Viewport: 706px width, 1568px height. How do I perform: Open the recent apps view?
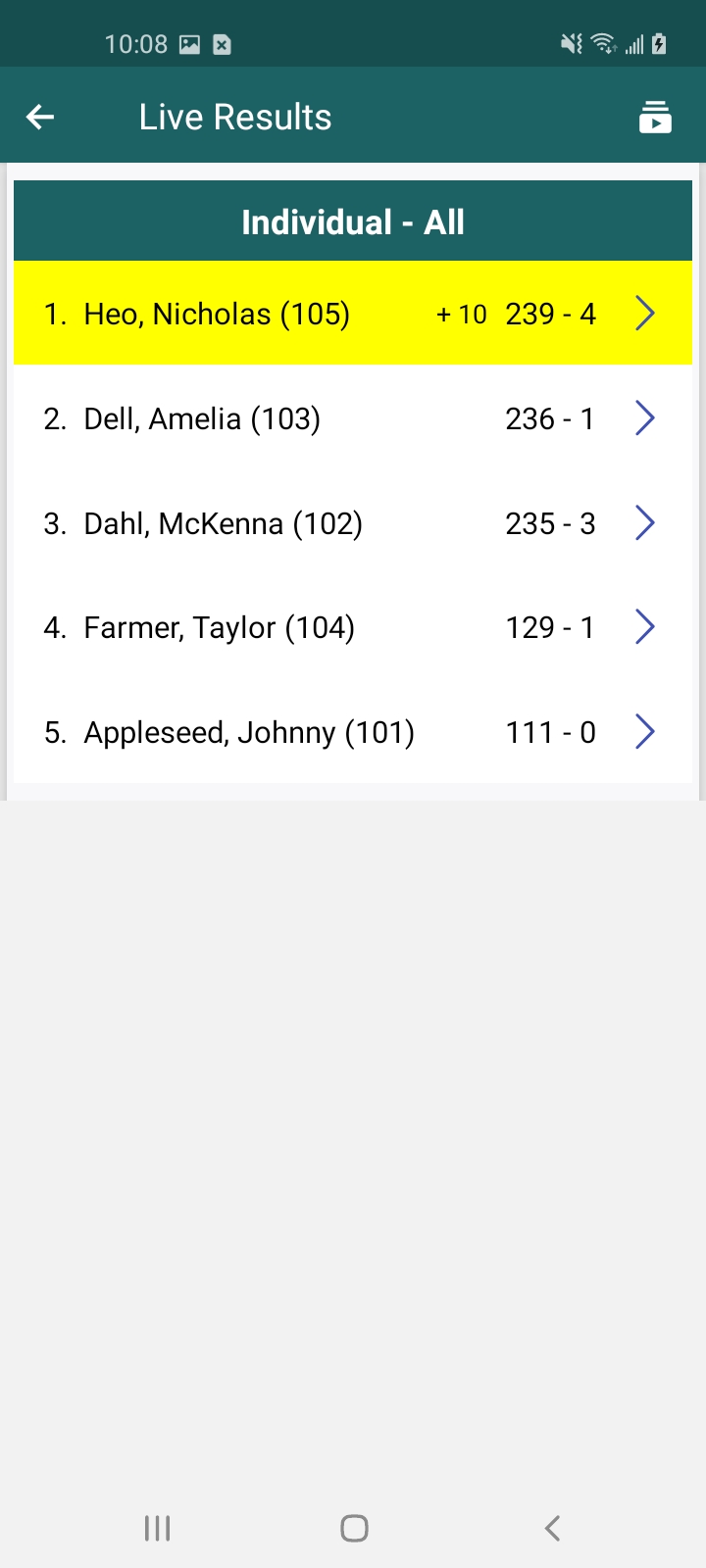coord(157,1528)
